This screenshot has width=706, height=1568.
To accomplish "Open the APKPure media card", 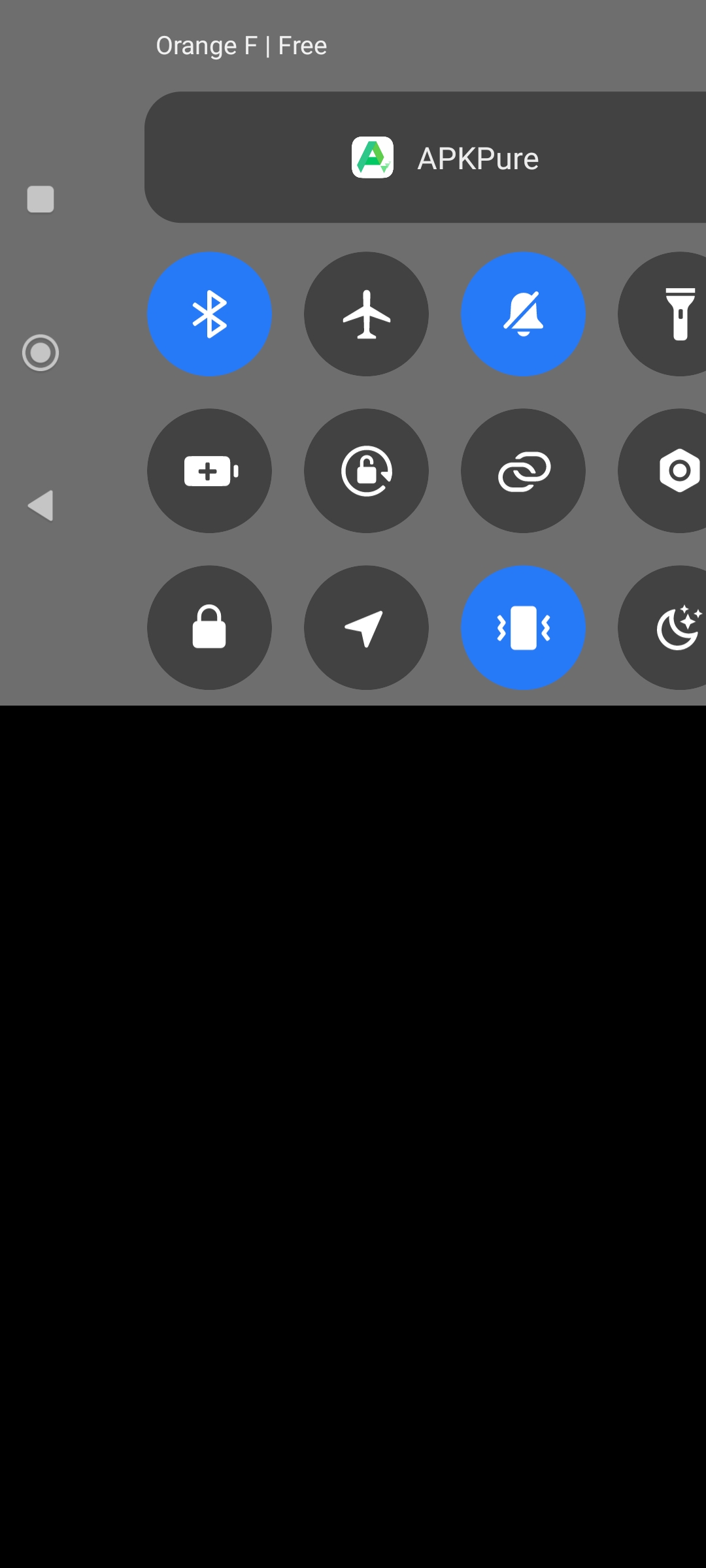I will (445, 157).
